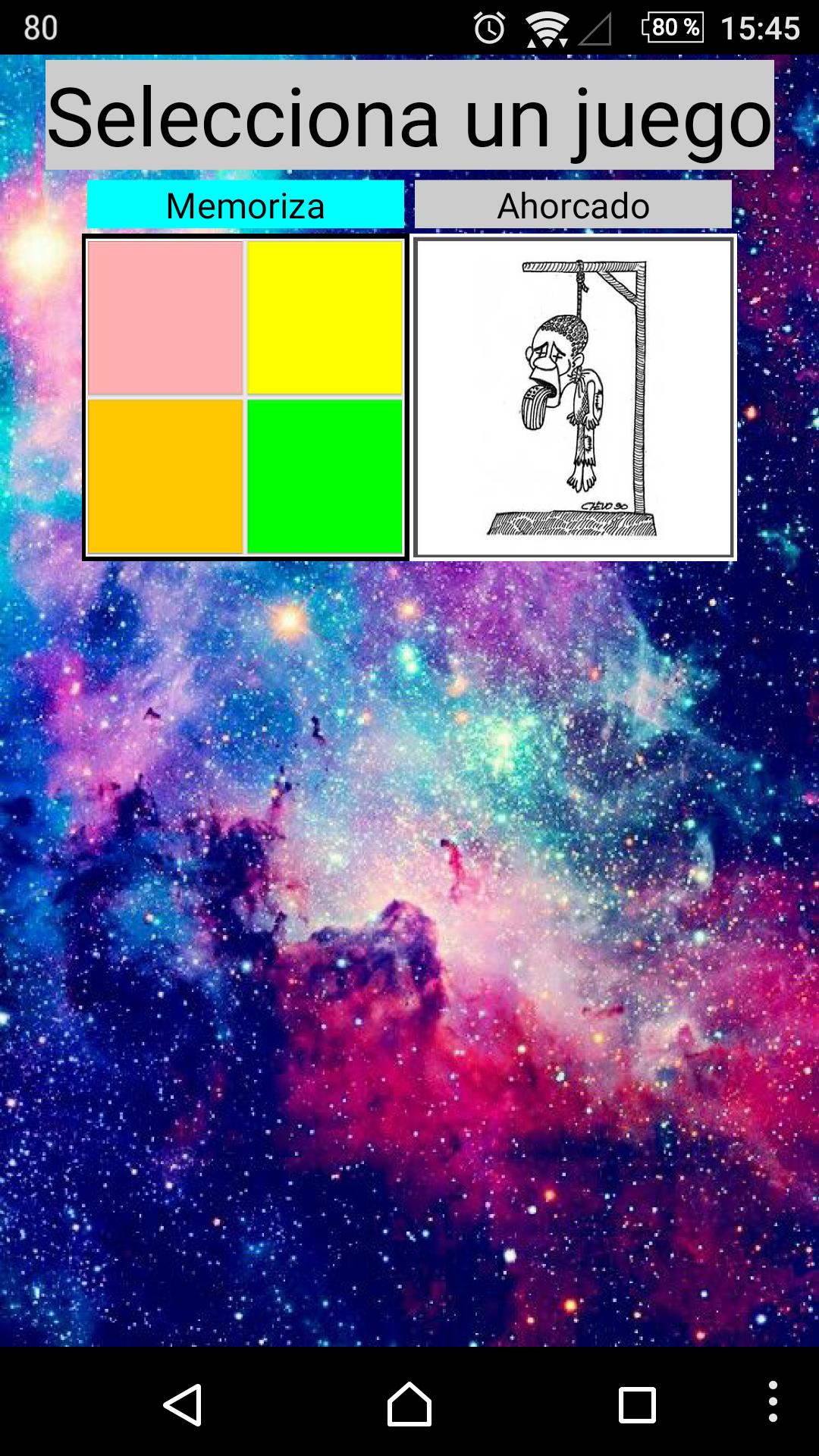819x1456 pixels.
Task: Choose the Ahorcado button
Action: 573,205
